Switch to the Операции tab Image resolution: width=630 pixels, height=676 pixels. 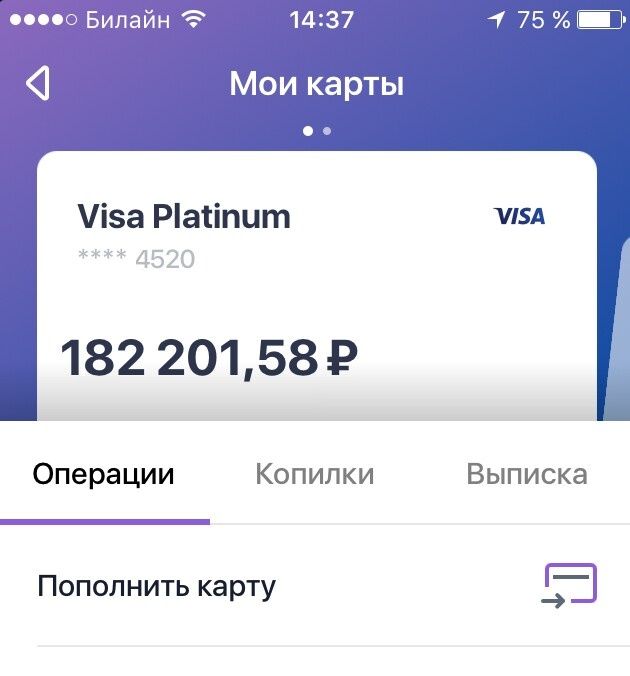click(104, 474)
